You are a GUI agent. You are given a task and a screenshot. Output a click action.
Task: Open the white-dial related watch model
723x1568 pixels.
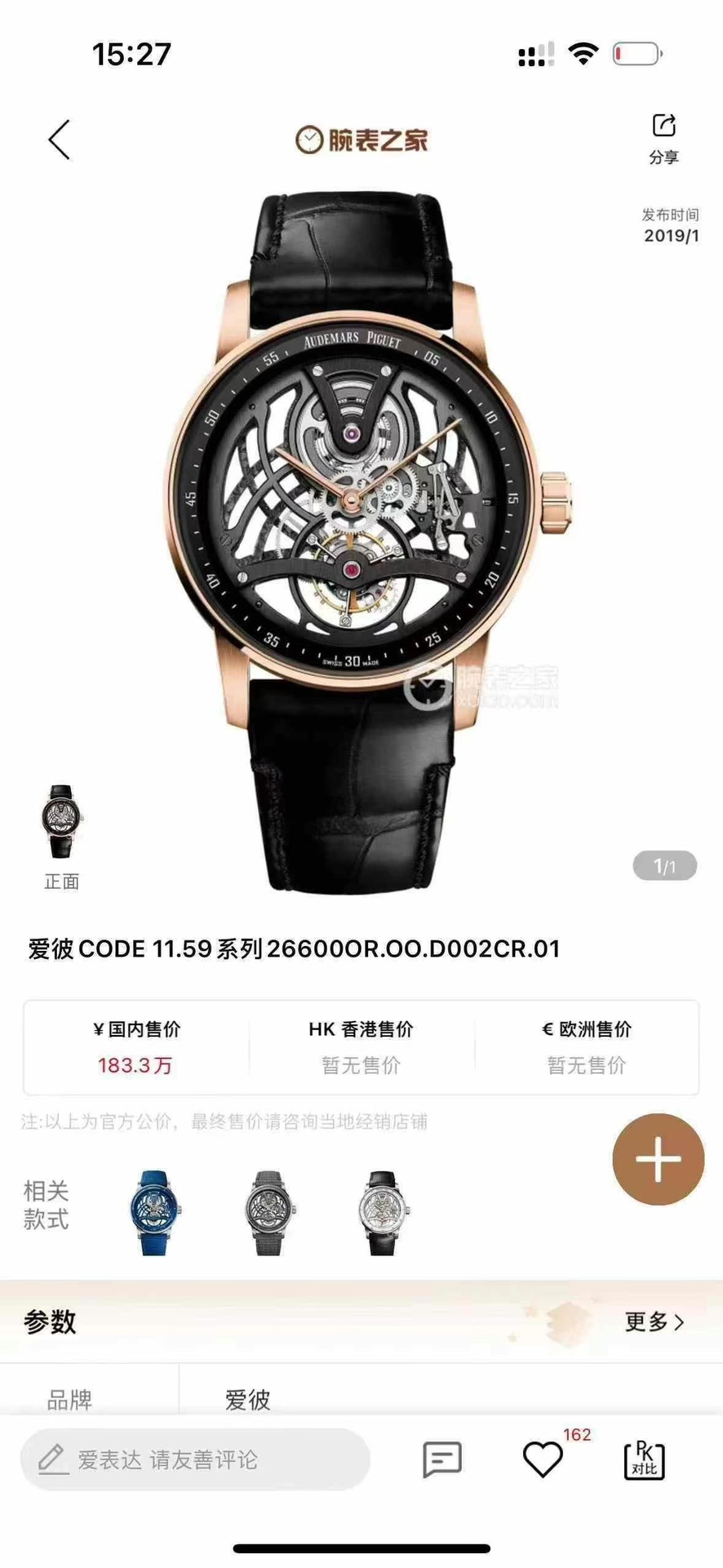382,1212
